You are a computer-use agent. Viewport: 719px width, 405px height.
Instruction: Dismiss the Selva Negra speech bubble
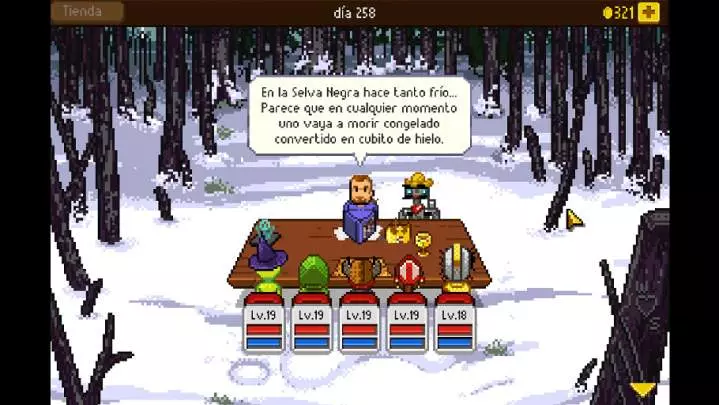(x=358, y=114)
